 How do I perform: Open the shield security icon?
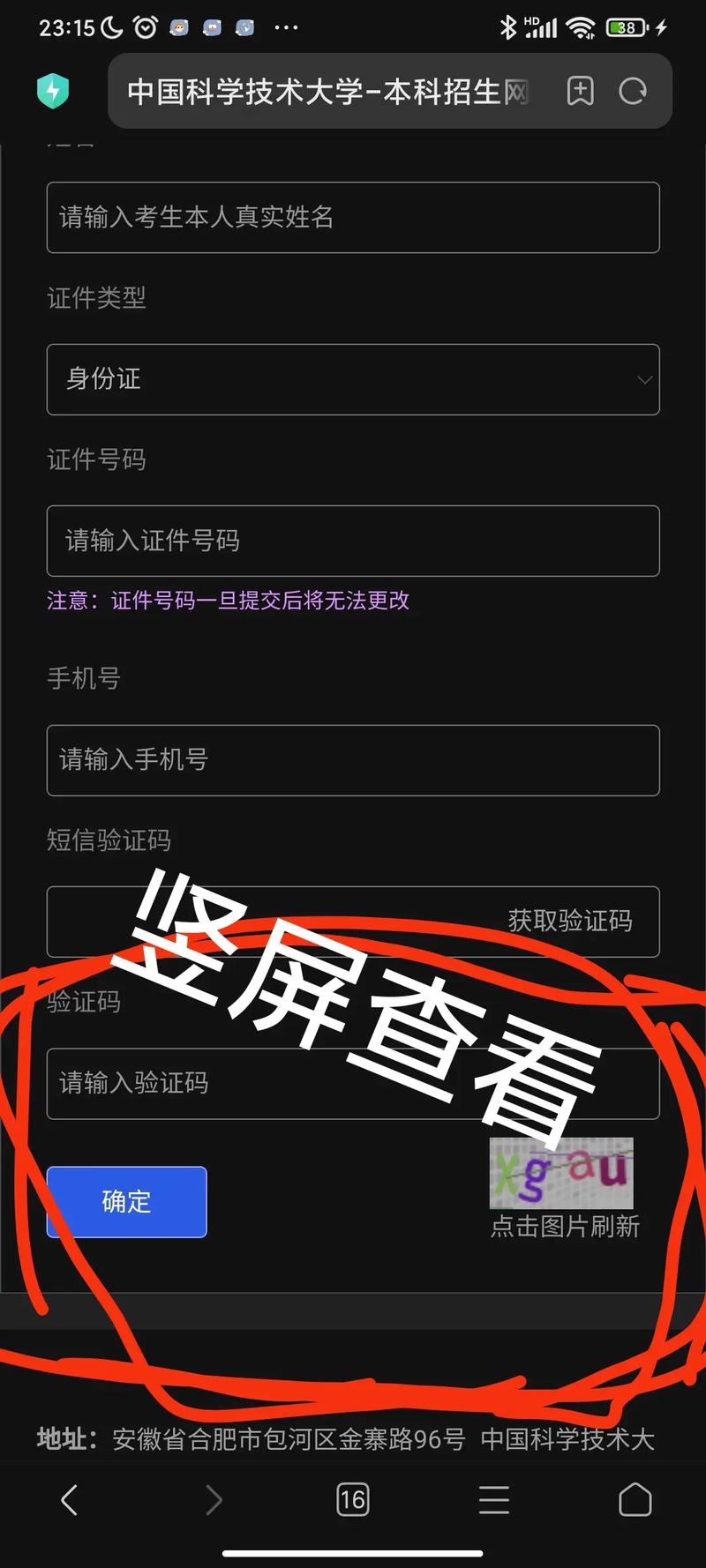pos(53,91)
